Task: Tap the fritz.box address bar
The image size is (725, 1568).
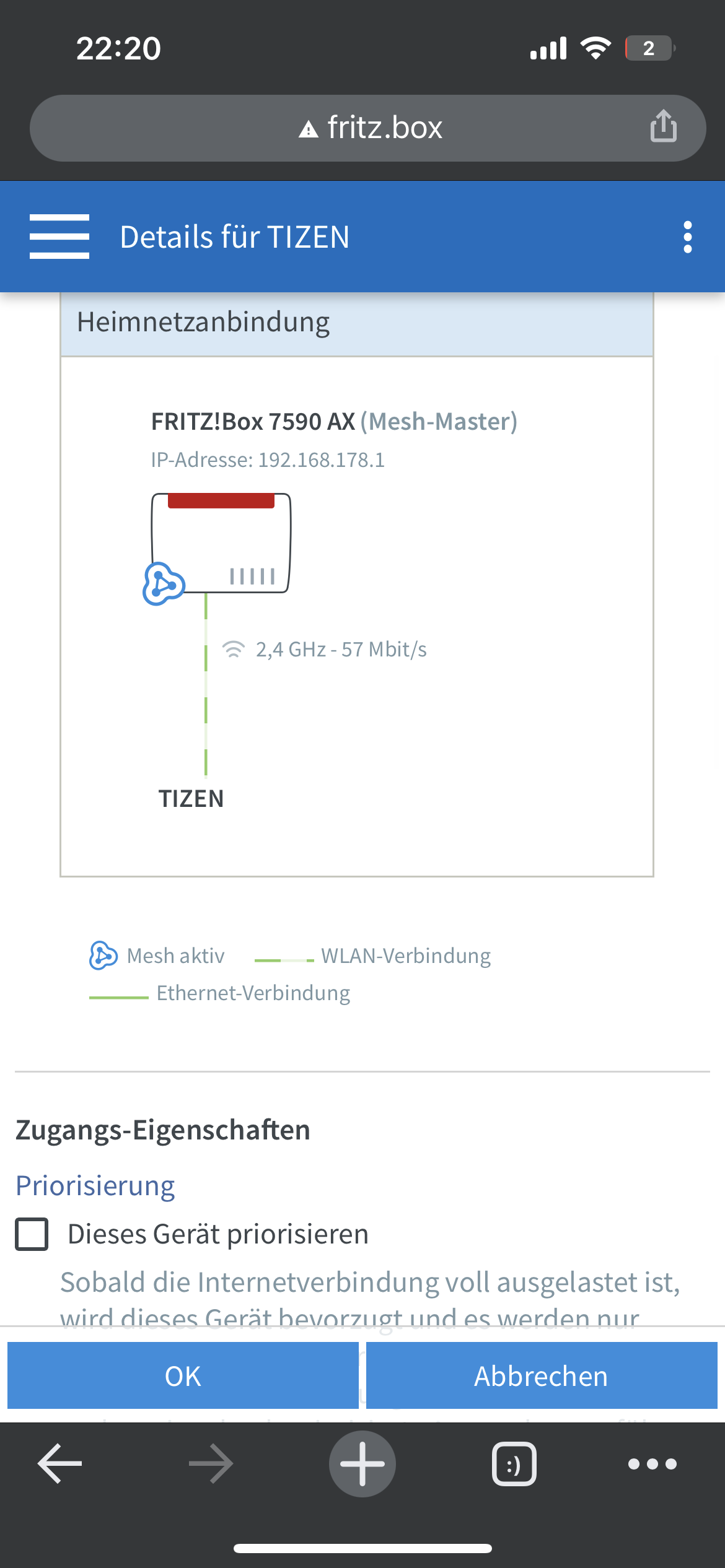Action: click(371, 128)
